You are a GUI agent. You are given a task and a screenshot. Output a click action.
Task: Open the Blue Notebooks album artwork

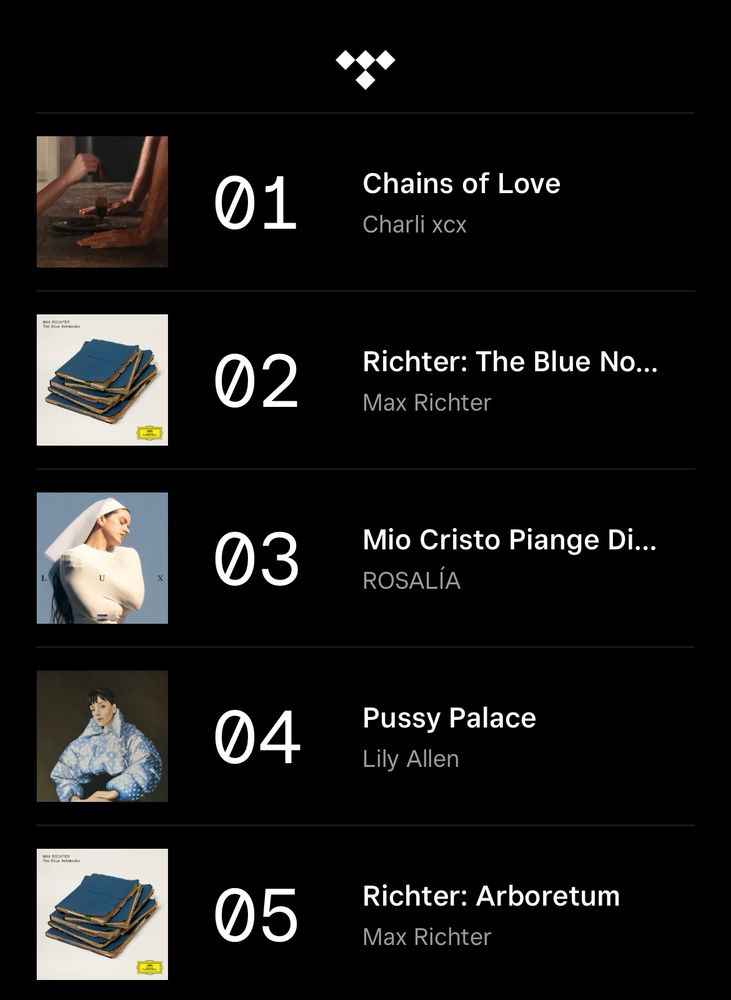tap(101, 380)
